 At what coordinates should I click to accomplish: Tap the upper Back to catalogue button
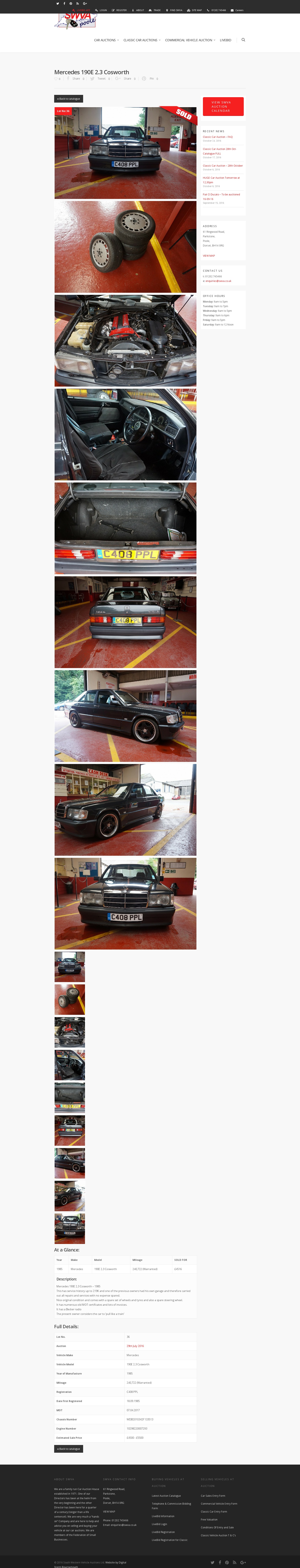click(x=68, y=99)
